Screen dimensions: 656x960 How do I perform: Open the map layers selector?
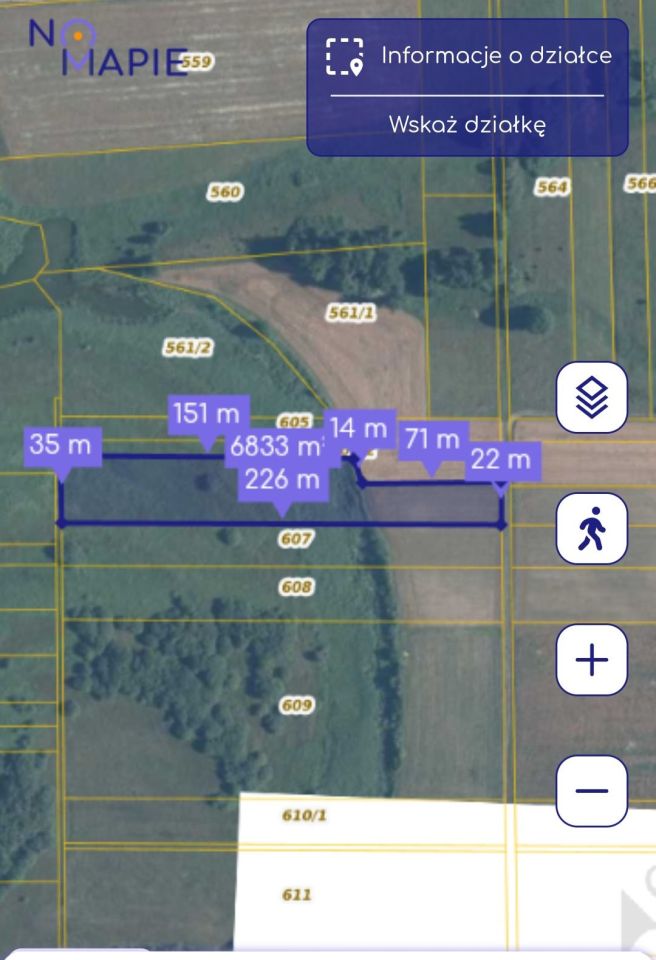(591, 398)
